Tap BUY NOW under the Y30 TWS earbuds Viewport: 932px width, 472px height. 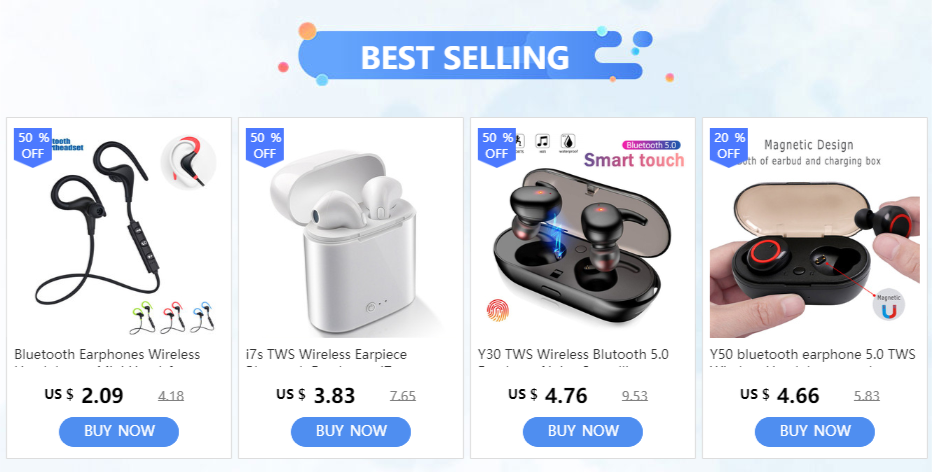tap(583, 431)
